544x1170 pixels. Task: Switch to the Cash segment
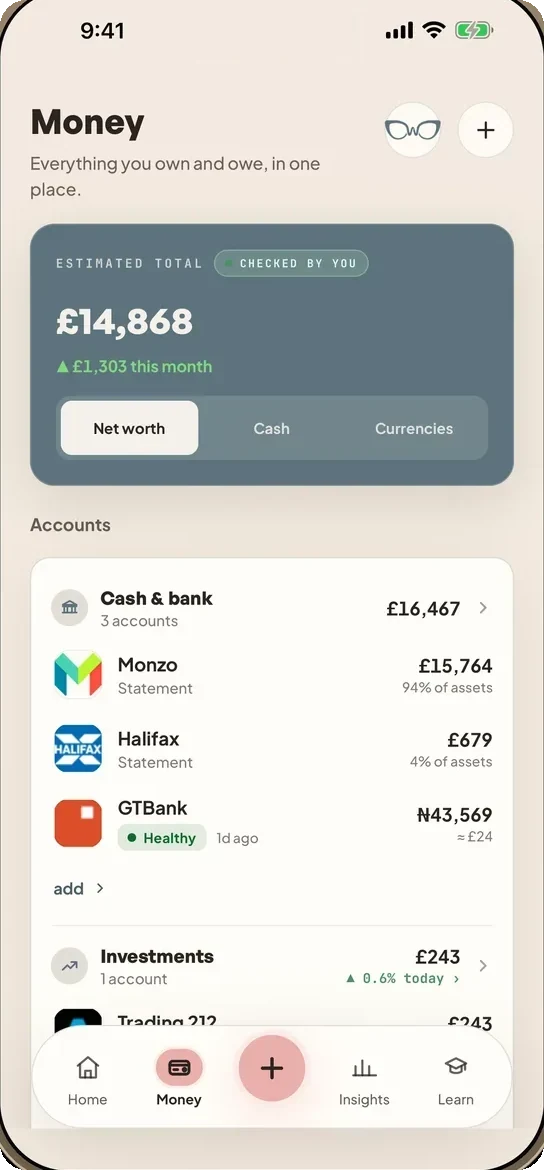pyautogui.click(x=272, y=428)
